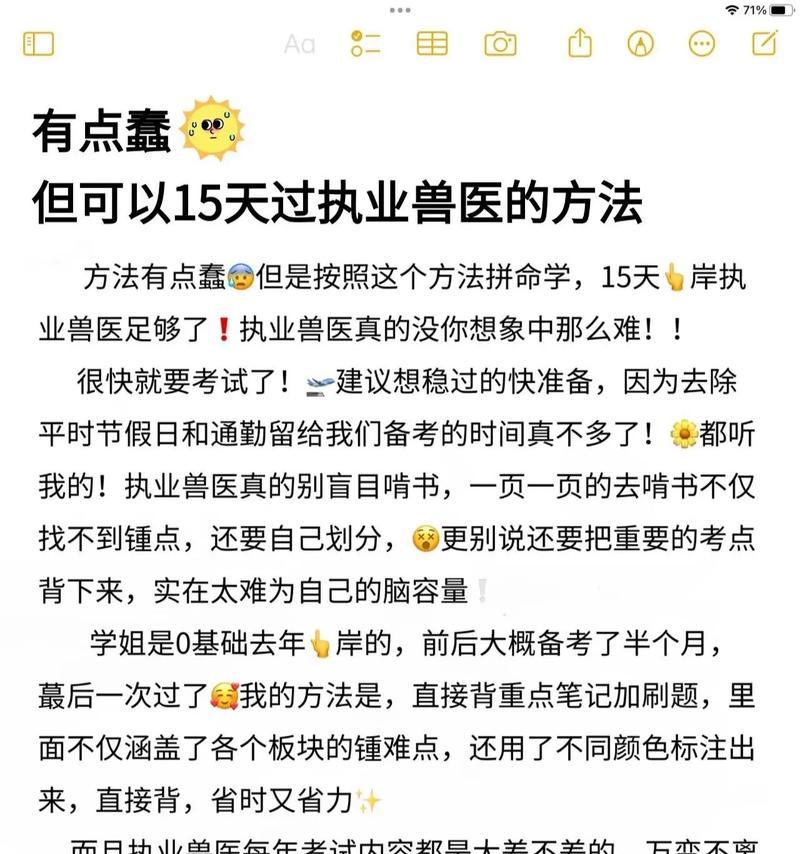Open the markup pen tool
800x854 pixels.
(640, 43)
